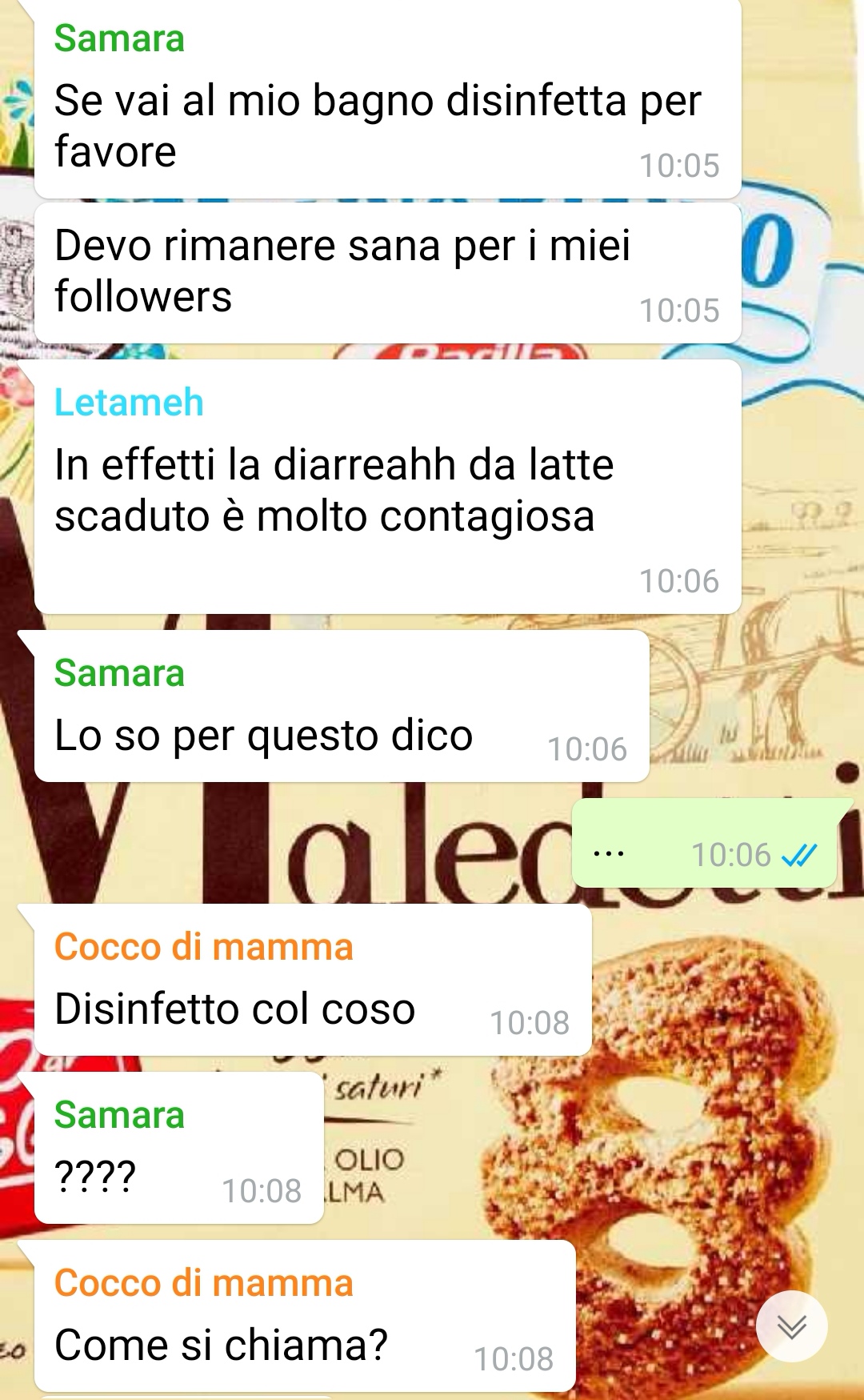864x1400 pixels.
Task: Tap sender name Letameh above diarreahh message
Action: 129,402
